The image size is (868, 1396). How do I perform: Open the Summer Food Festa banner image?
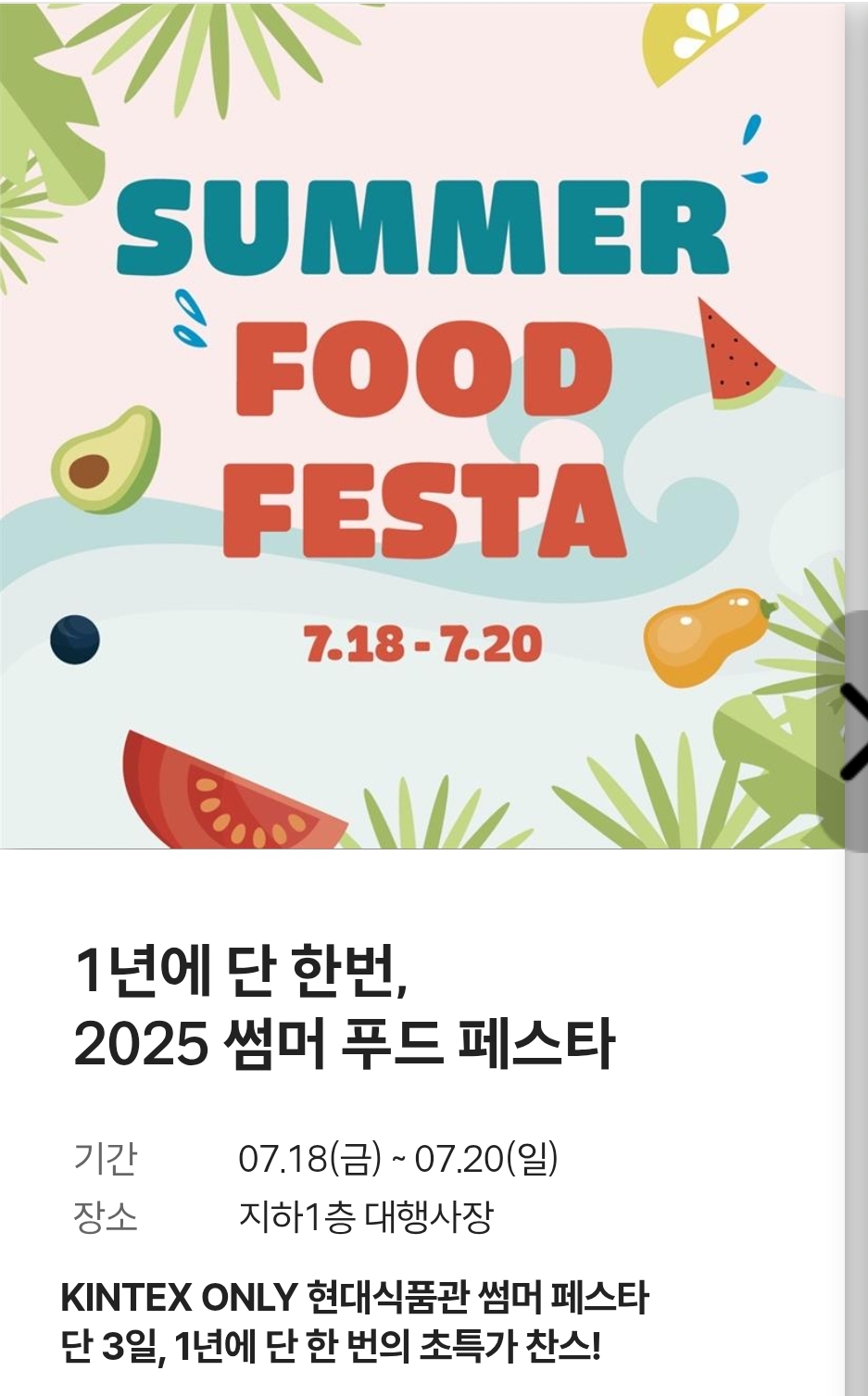tap(422, 426)
